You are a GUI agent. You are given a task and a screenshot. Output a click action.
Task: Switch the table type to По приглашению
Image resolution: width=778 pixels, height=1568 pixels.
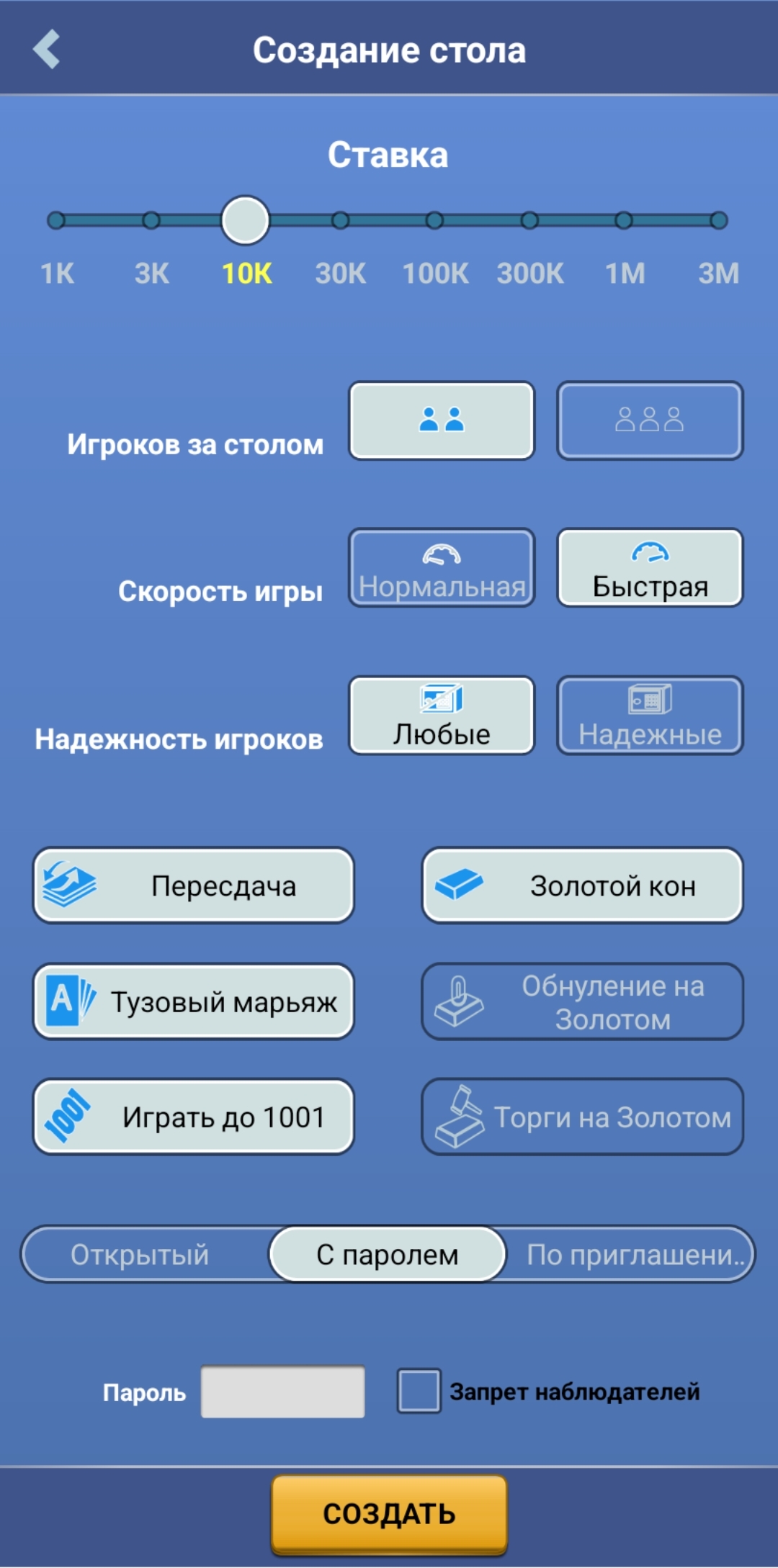click(x=634, y=1255)
